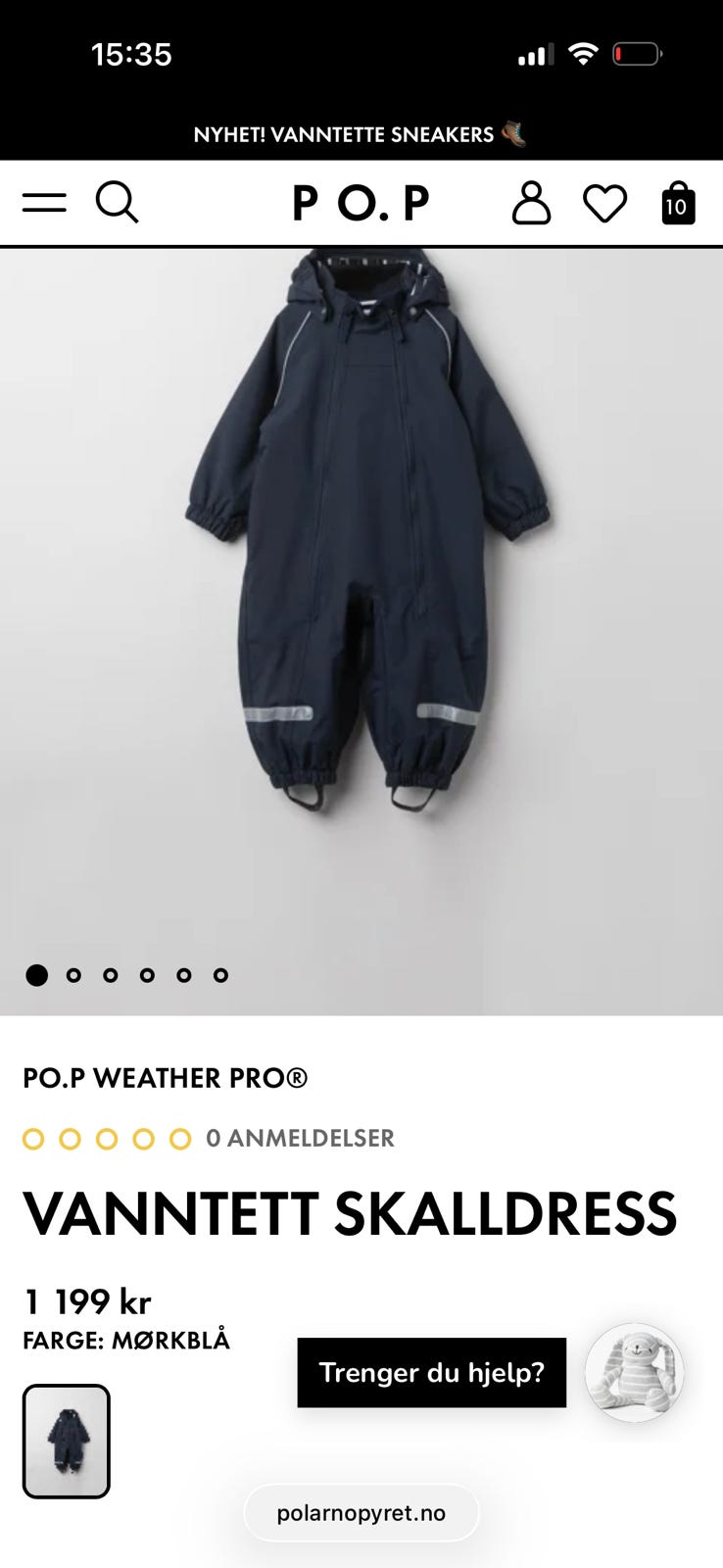This screenshot has height=1568, width=723.
Task: Tap the polarnopyret.no address pill
Action: coord(361,1513)
